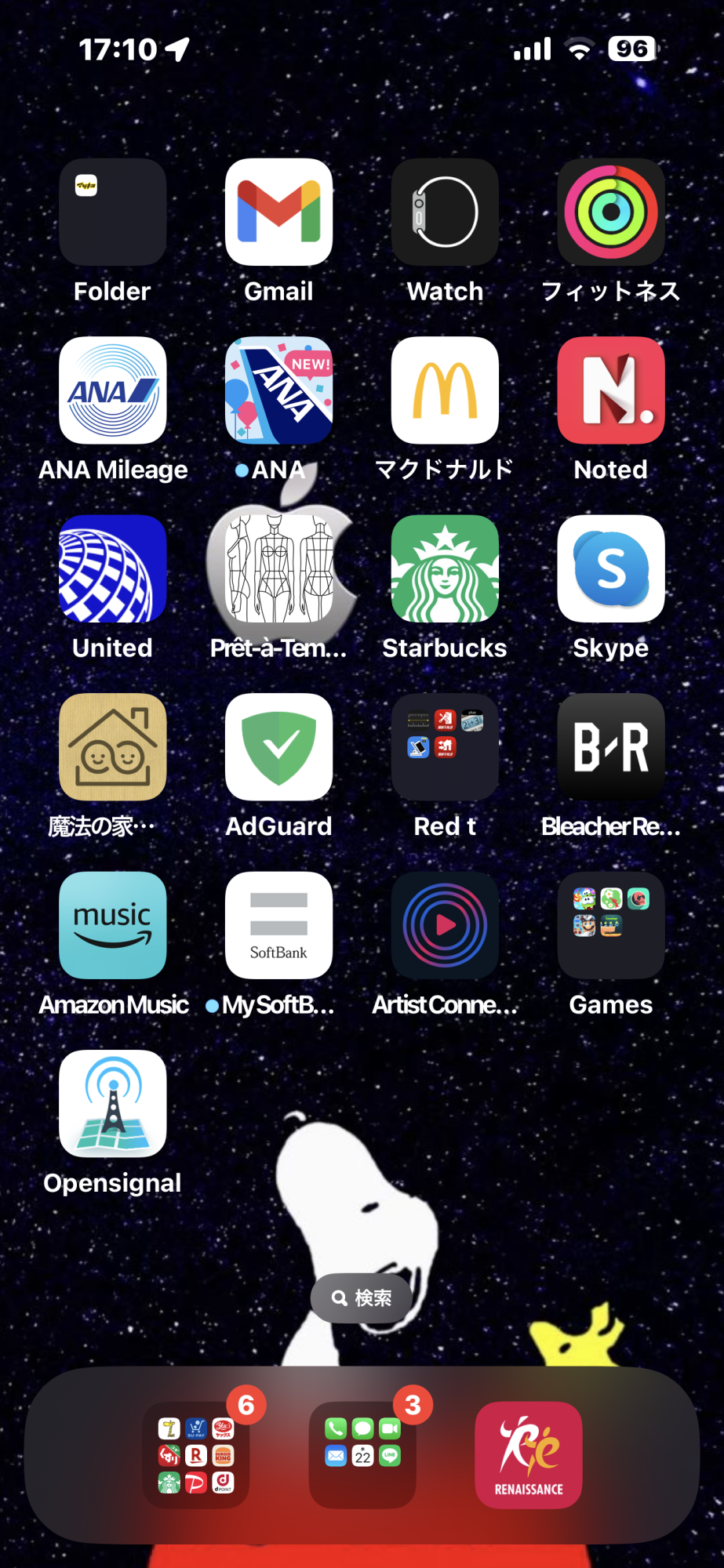Screen dimensions: 724x1568
Task: Tap the 検索 search pill
Action: (x=362, y=1298)
